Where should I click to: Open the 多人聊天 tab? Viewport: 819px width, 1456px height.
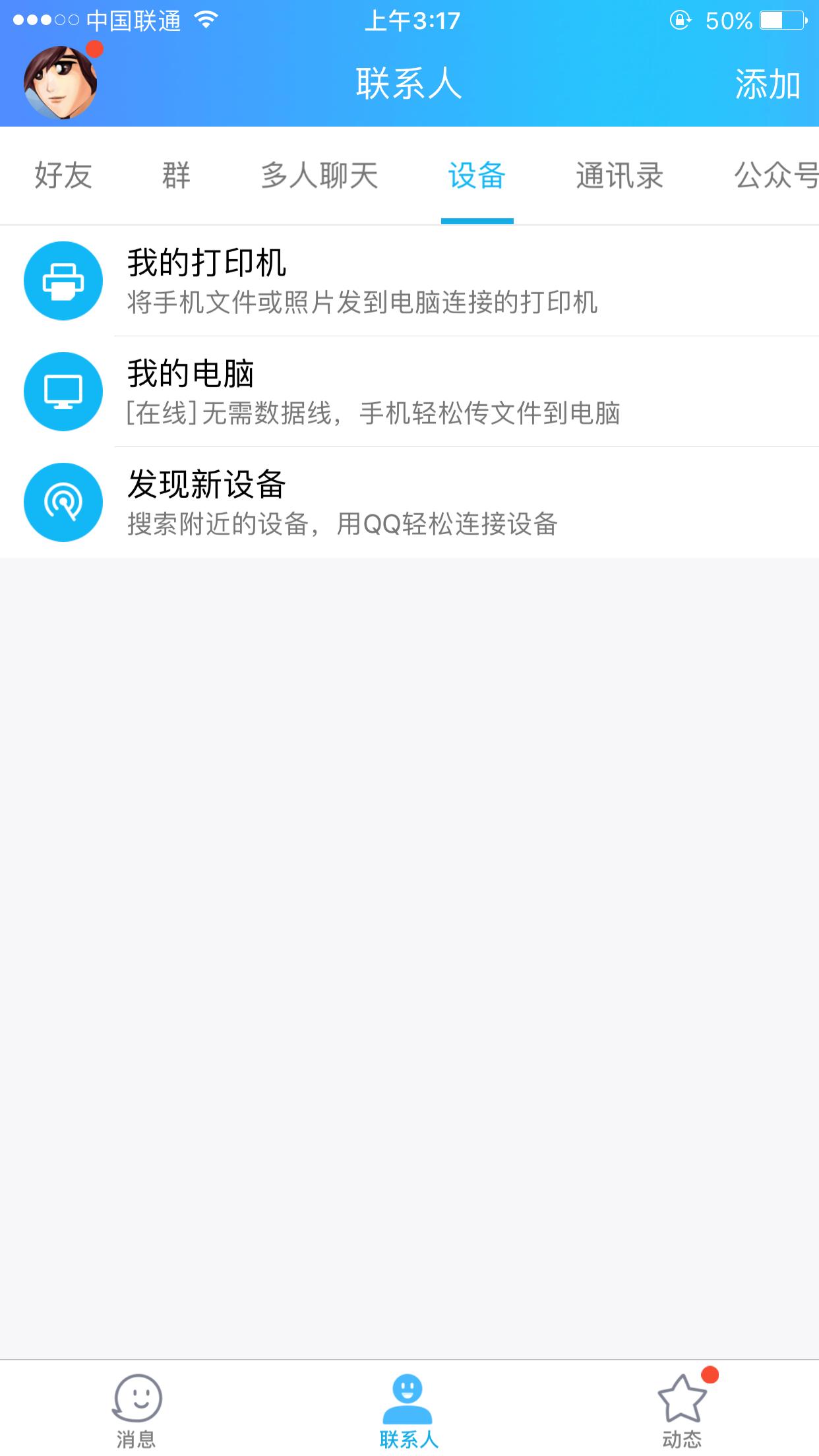coord(319,175)
